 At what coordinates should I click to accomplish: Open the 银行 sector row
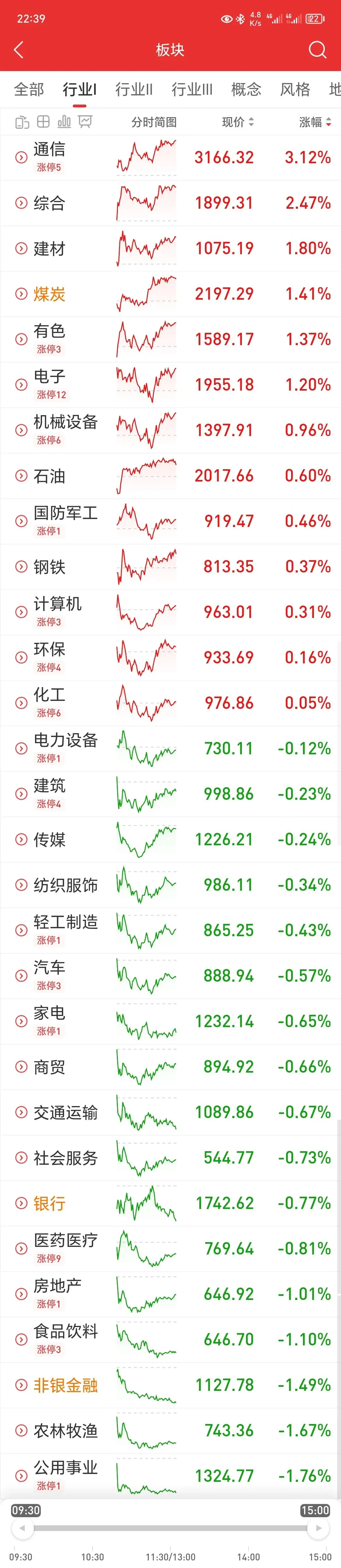click(170, 1203)
